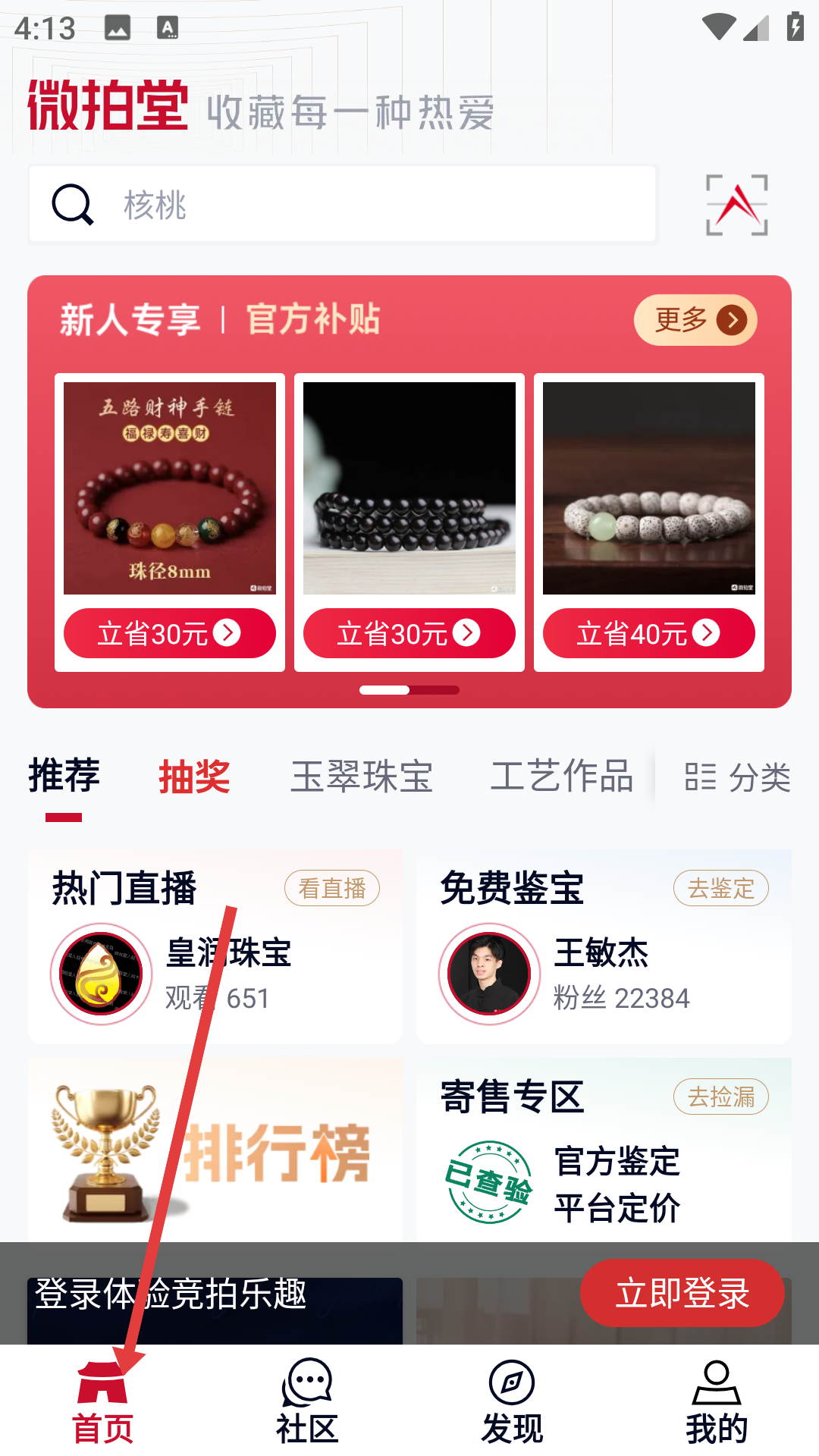Image resolution: width=819 pixels, height=1456 pixels.
Task: Tap 看直播 in 热门直播
Action: 332,888
